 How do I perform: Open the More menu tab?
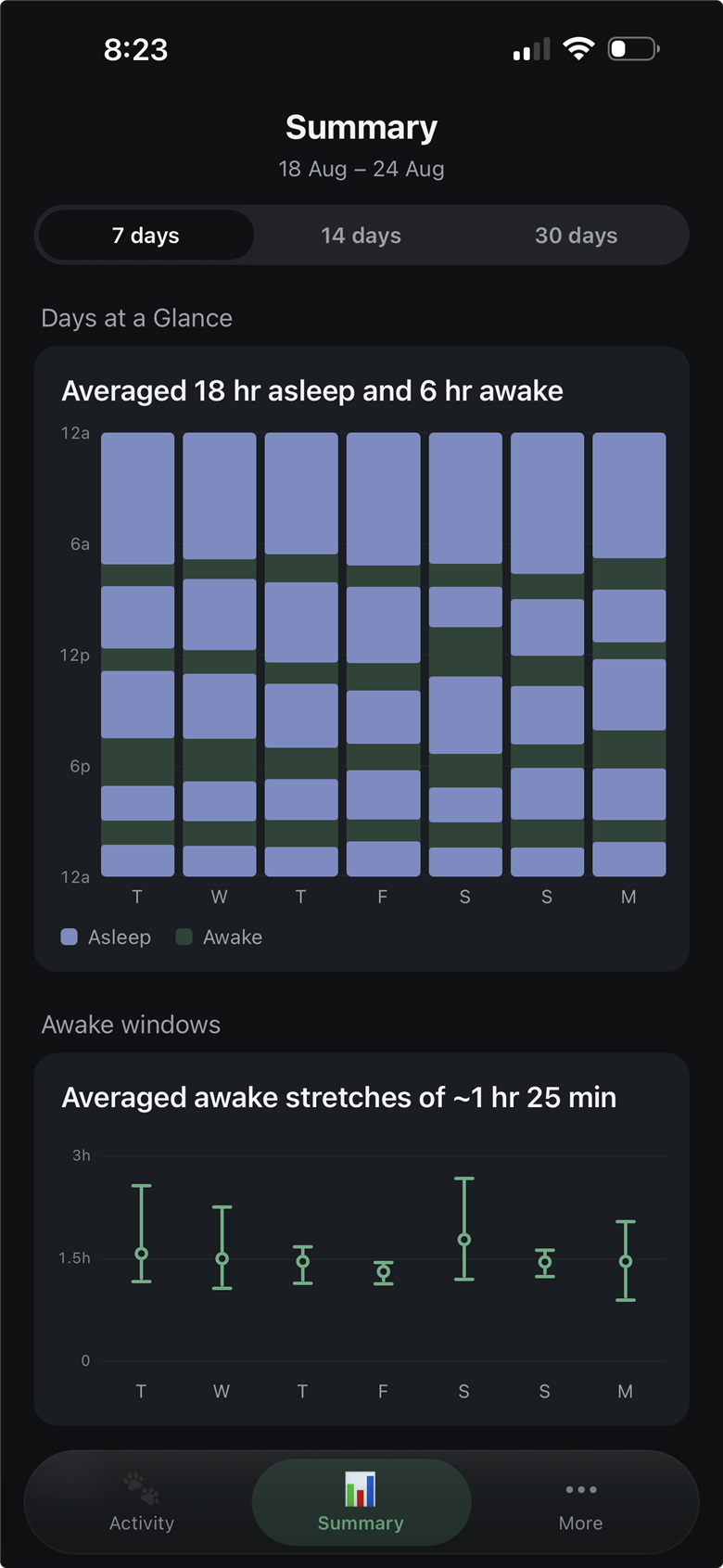click(x=581, y=1502)
